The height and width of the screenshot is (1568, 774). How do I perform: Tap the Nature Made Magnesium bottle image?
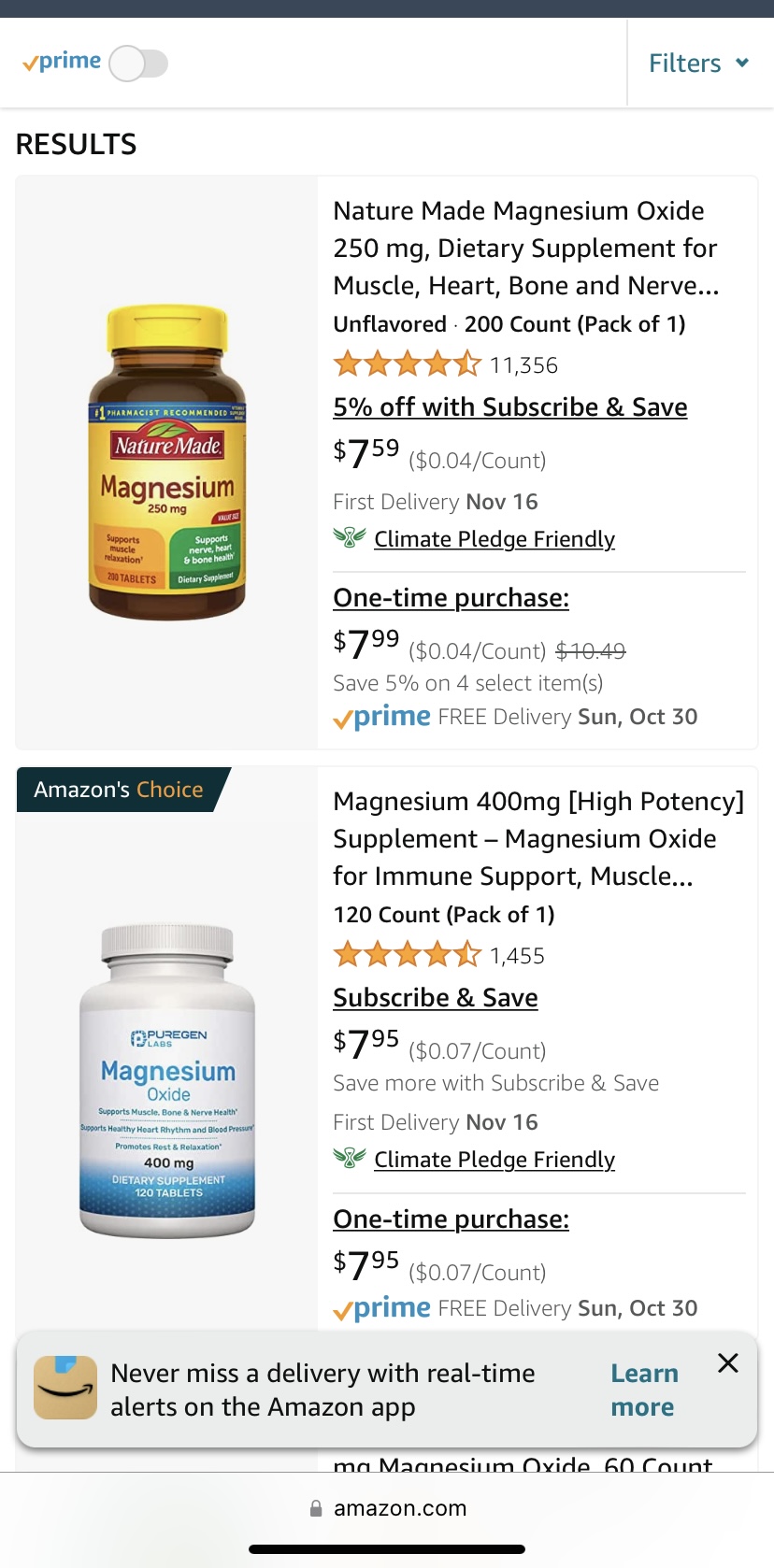click(167, 463)
